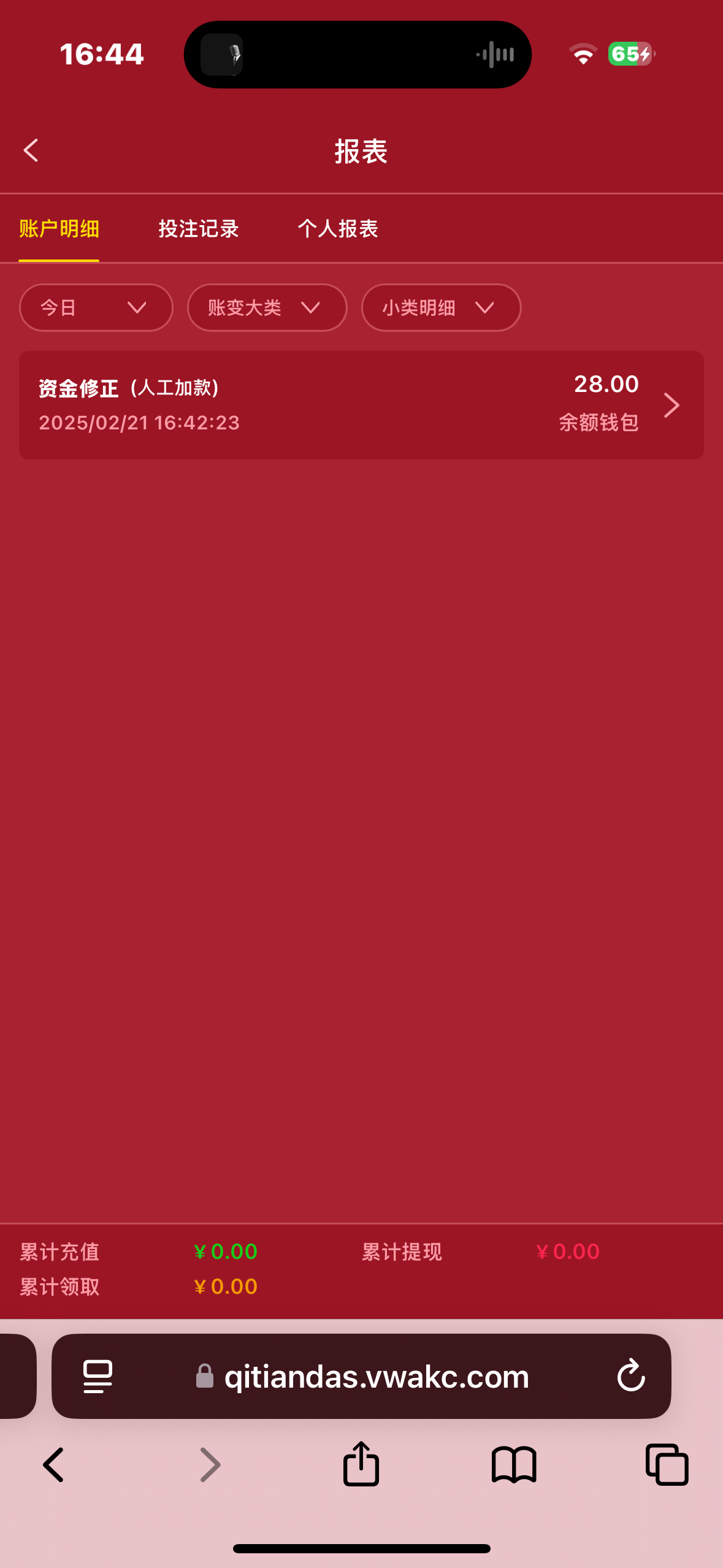
Task: Open the 资金修正 (人工加款) record
Action: pyautogui.click(x=361, y=405)
